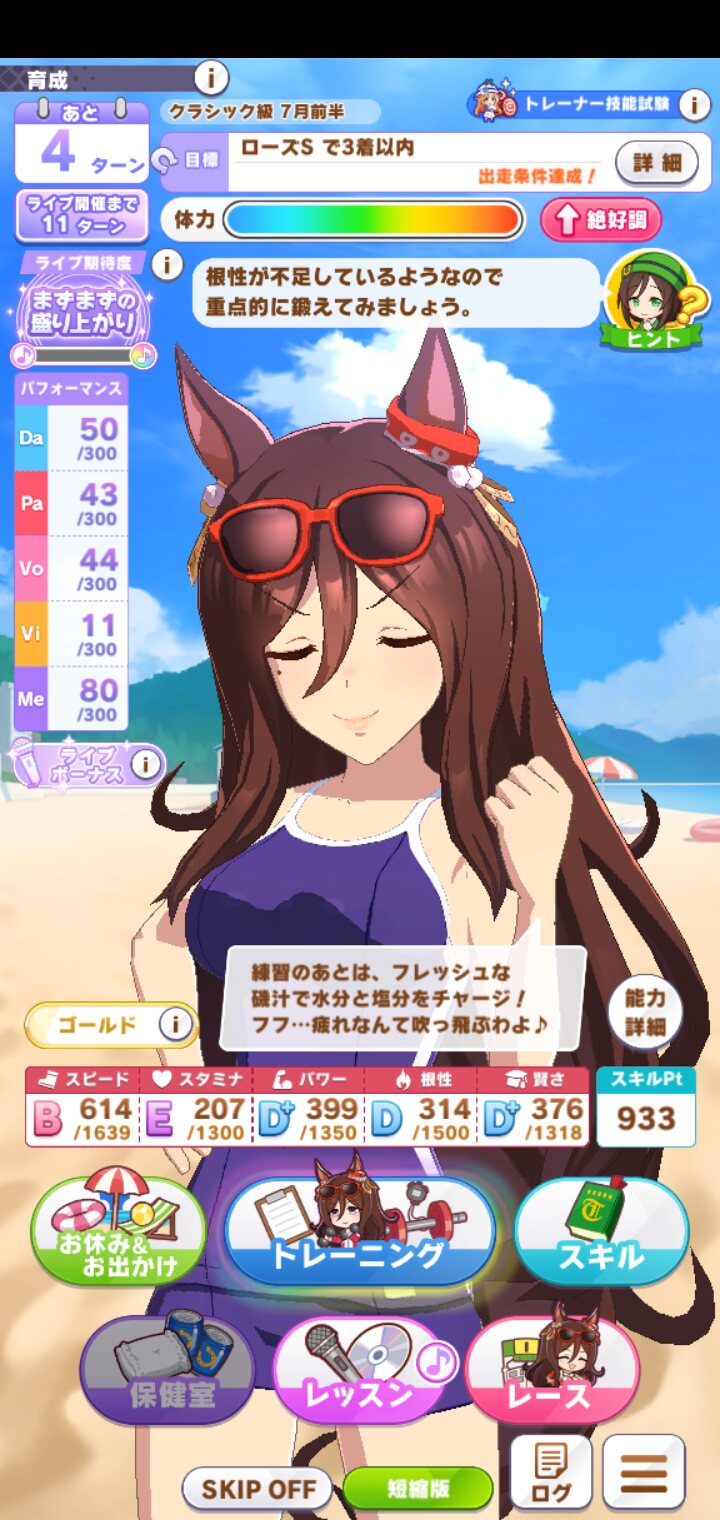Show info for ライブ期待度
Screen dimensions: 720x1520
167,265
